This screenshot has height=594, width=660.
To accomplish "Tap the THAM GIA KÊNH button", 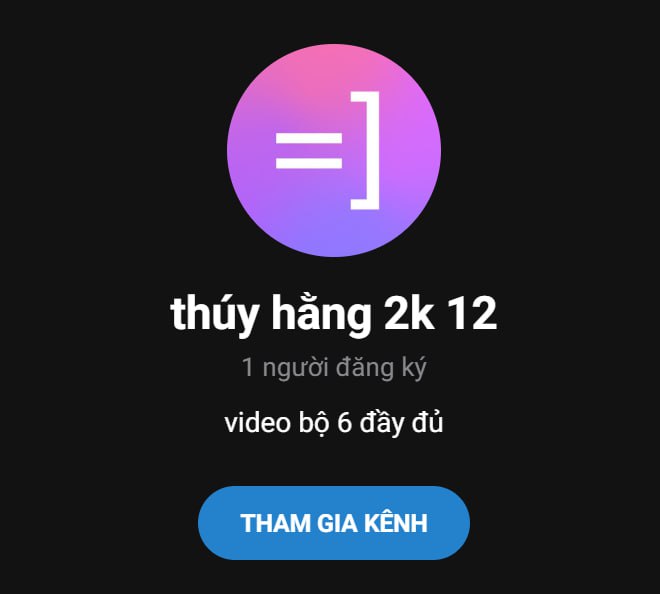I will [x=333, y=523].
